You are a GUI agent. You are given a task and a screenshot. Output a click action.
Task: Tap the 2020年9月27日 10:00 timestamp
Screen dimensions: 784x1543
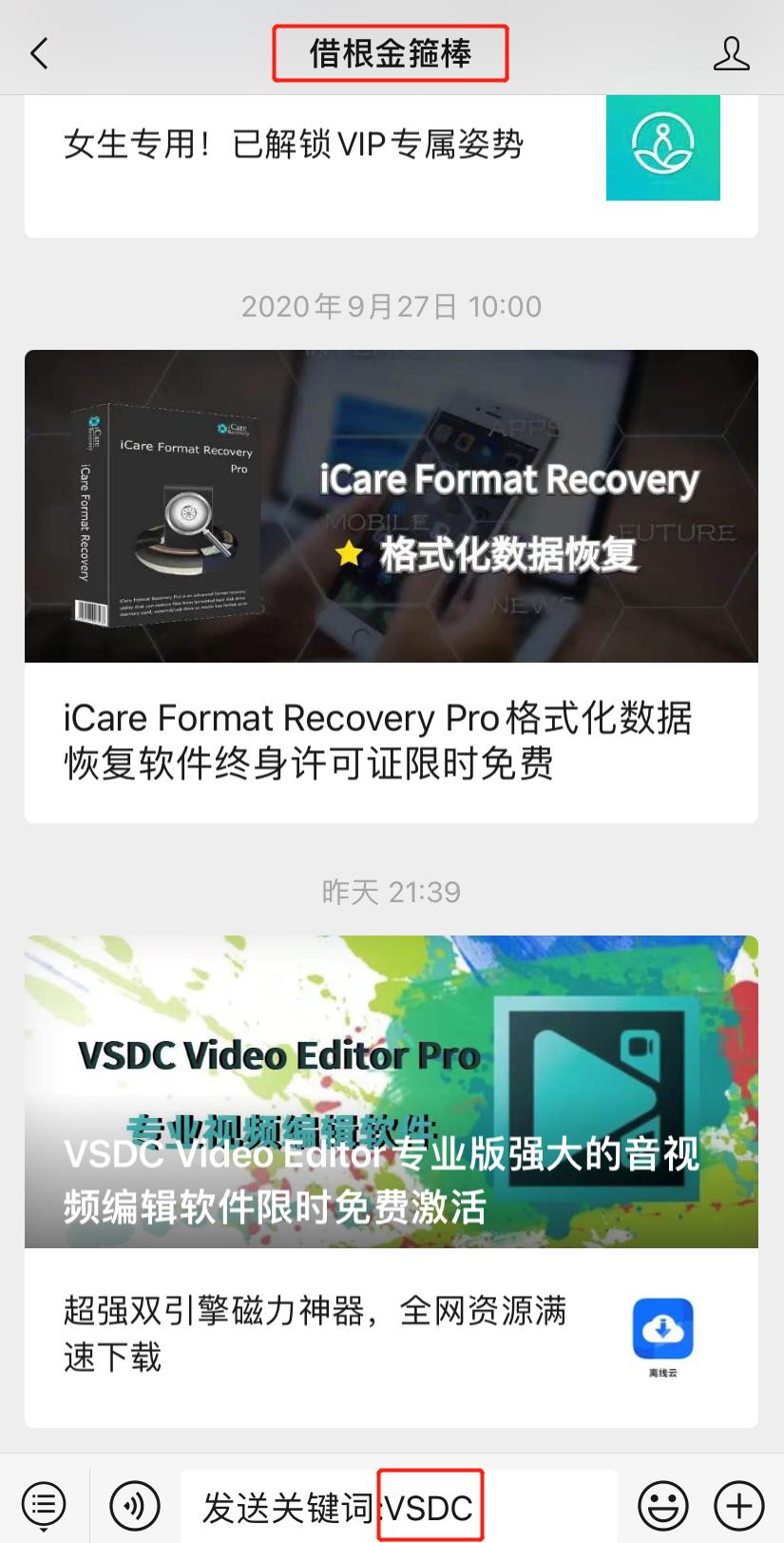point(391,306)
